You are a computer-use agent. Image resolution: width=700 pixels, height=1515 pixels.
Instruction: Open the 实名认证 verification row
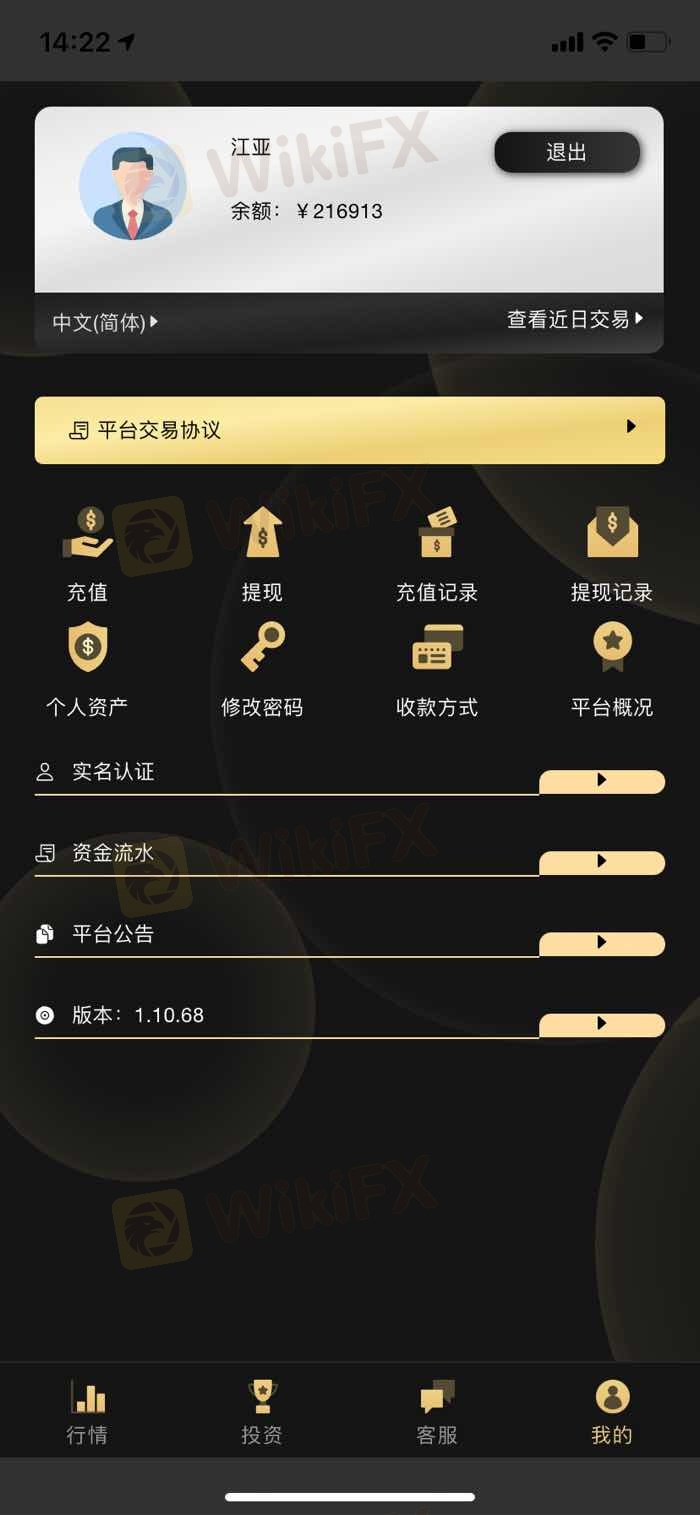coord(349,775)
